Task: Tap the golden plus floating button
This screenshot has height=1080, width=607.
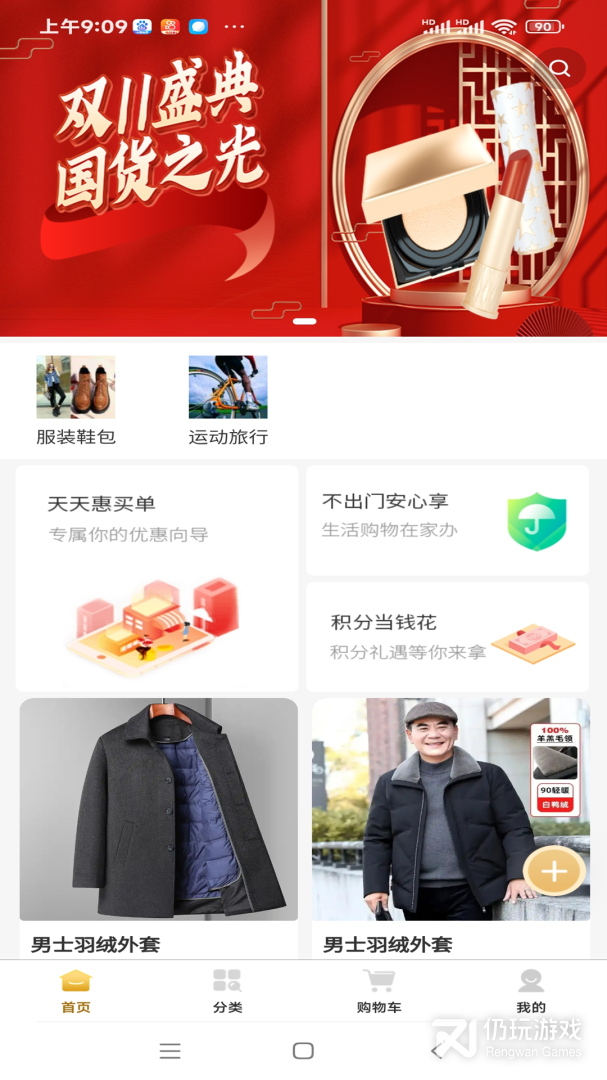Action: click(x=553, y=872)
